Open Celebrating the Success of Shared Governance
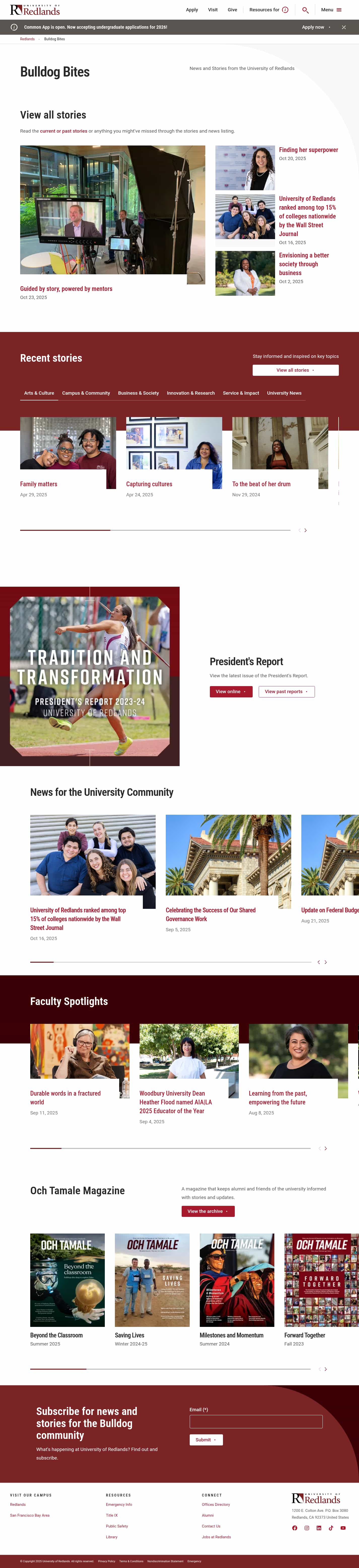 (210, 914)
